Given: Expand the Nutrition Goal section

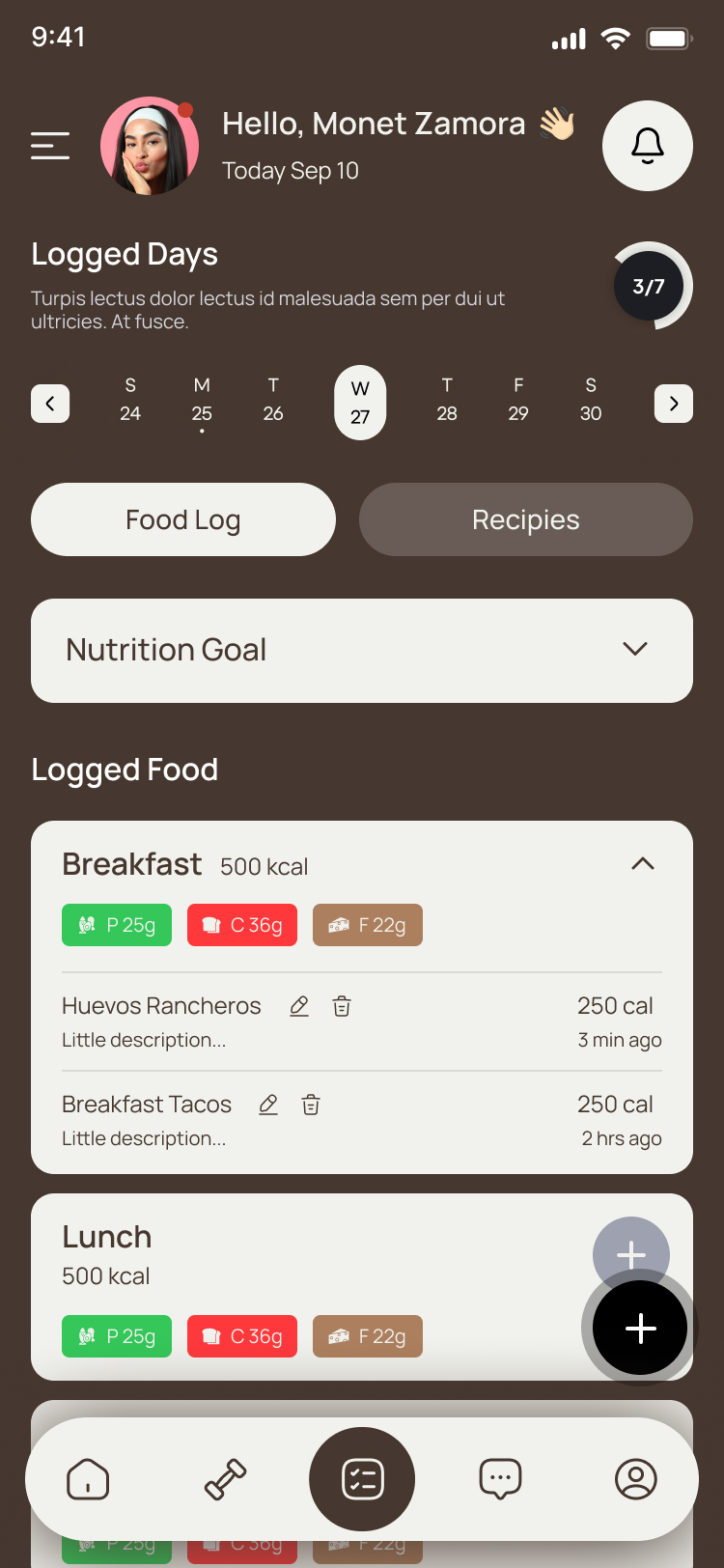Looking at the screenshot, I should click(635, 649).
